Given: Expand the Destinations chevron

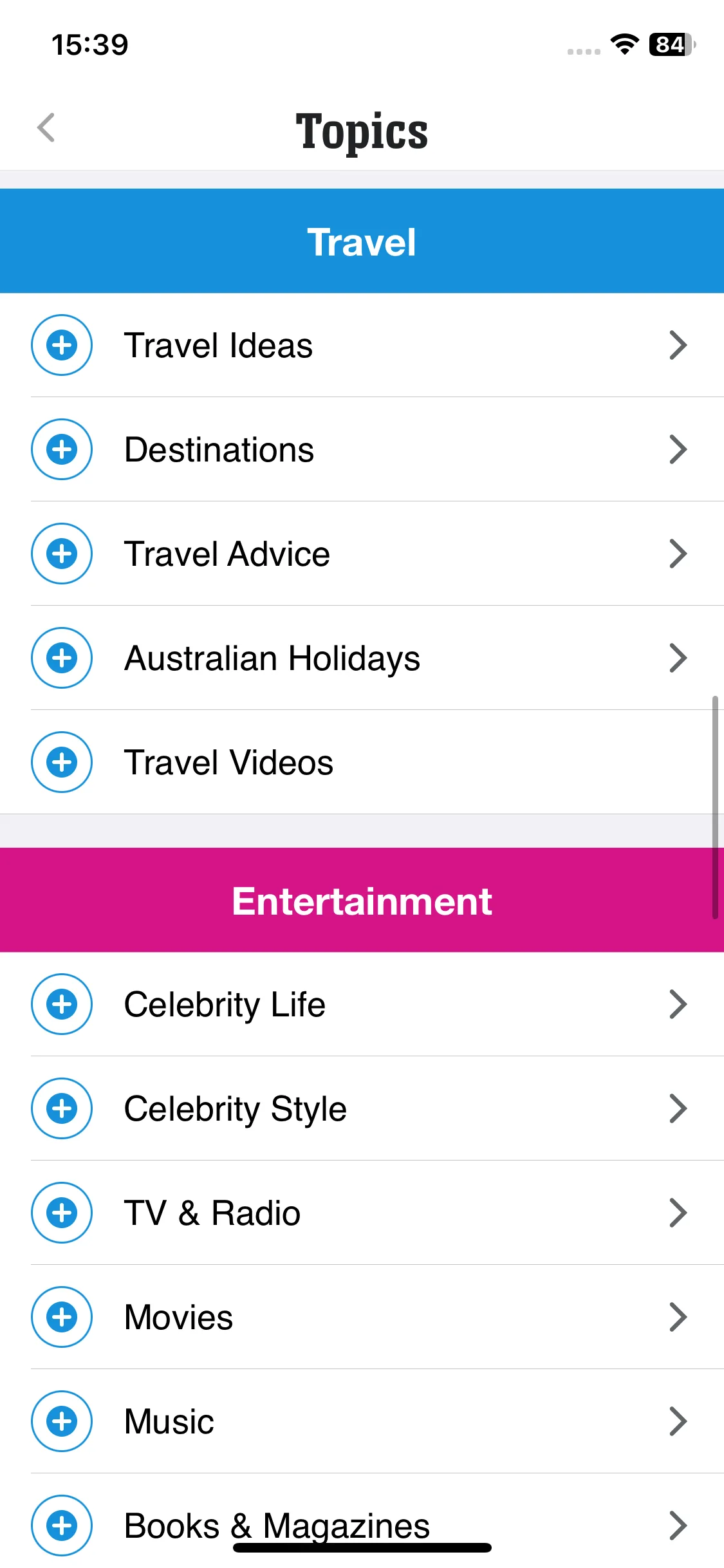Looking at the screenshot, I should click(678, 449).
